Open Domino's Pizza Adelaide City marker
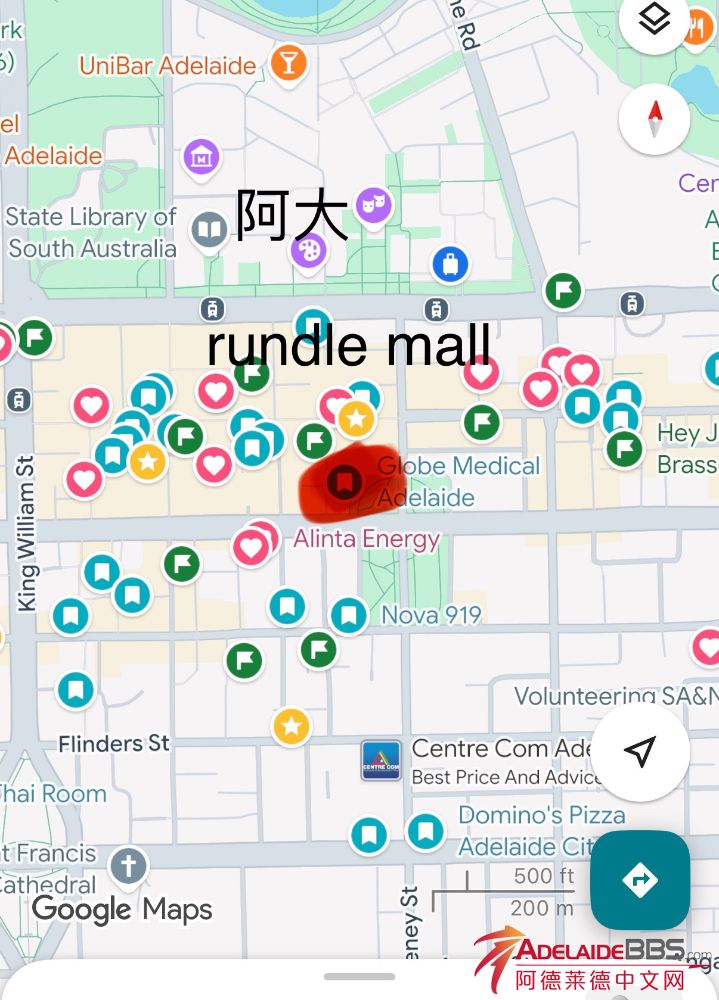The height and width of the screenshot is (1000, 719). click(425, 830)
